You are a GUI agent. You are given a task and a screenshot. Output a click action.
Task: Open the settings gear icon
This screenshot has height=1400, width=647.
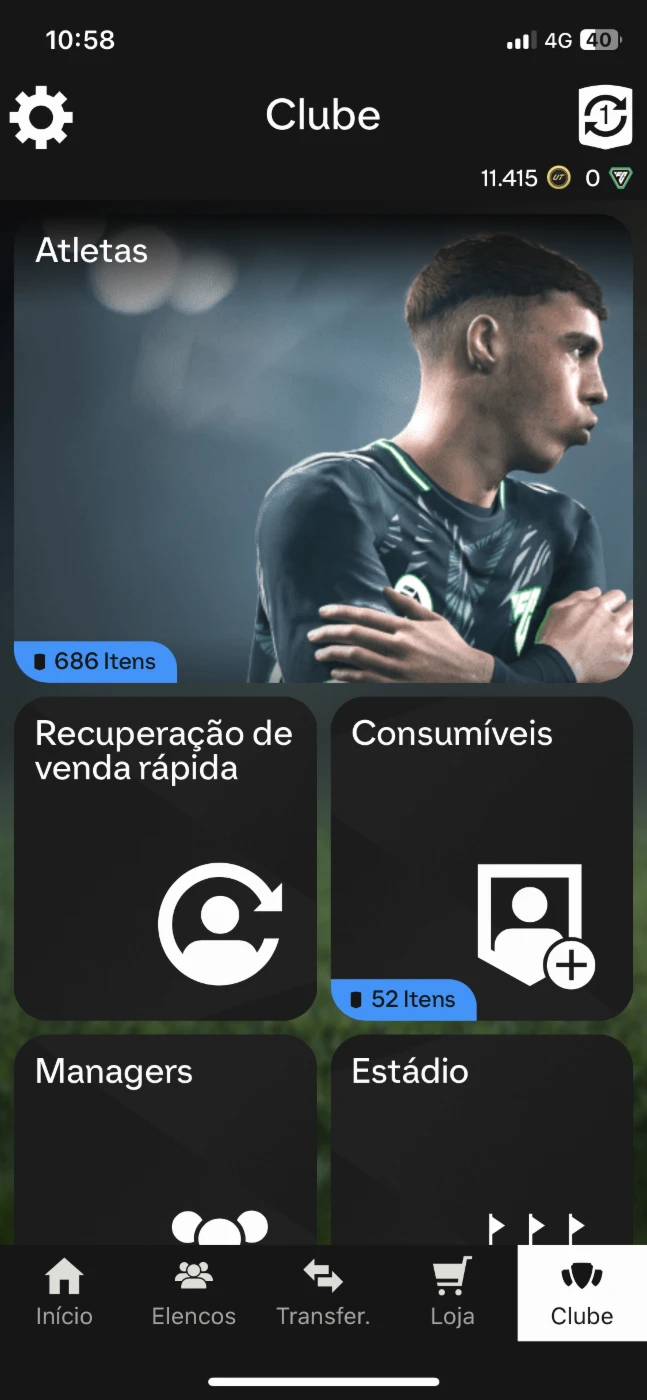click(41, 118)
